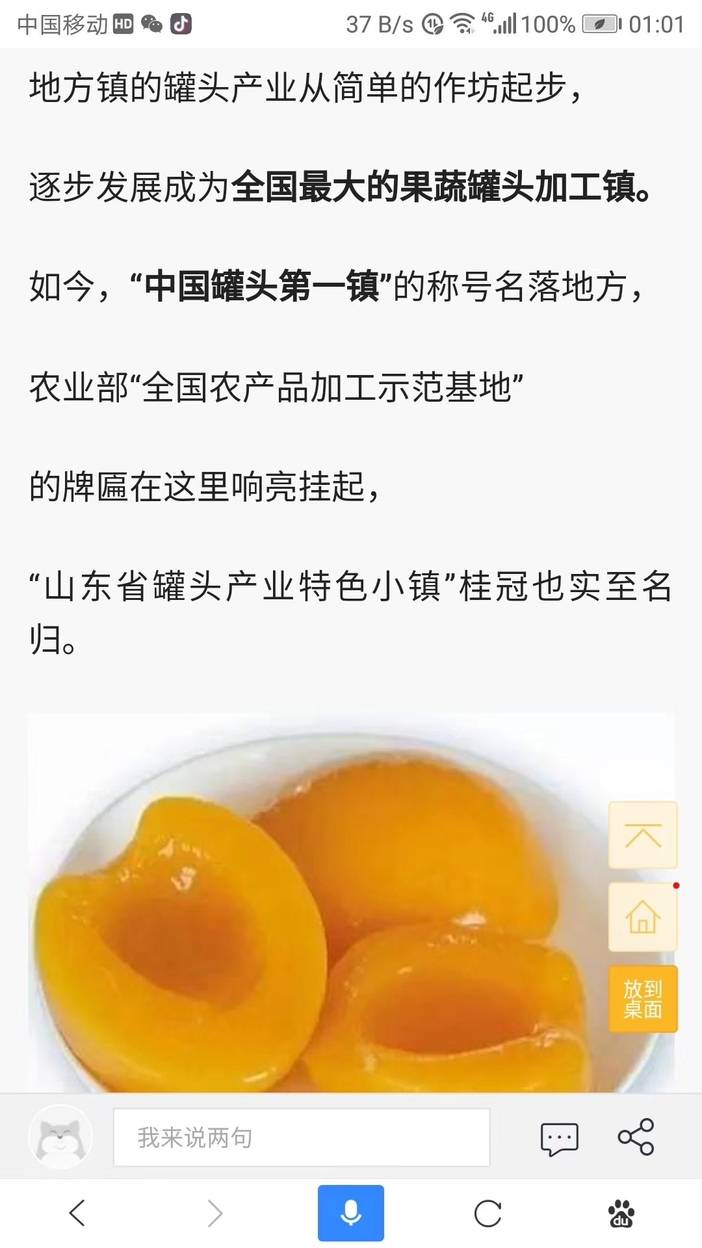Tap the cat avatar beside comment box

click(x=60, y=1137)
